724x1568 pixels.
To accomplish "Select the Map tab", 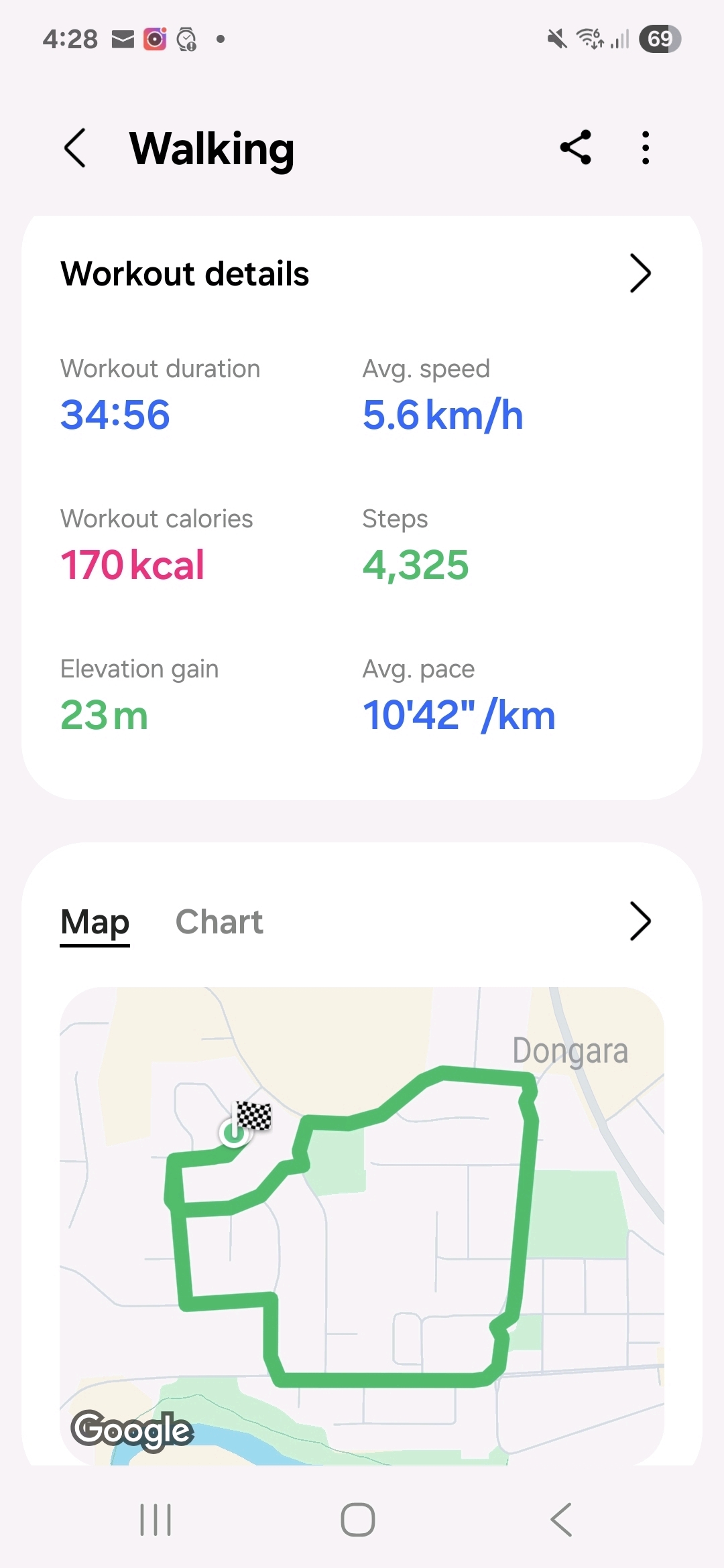I will pyautogui.click(x=95, y=922).
